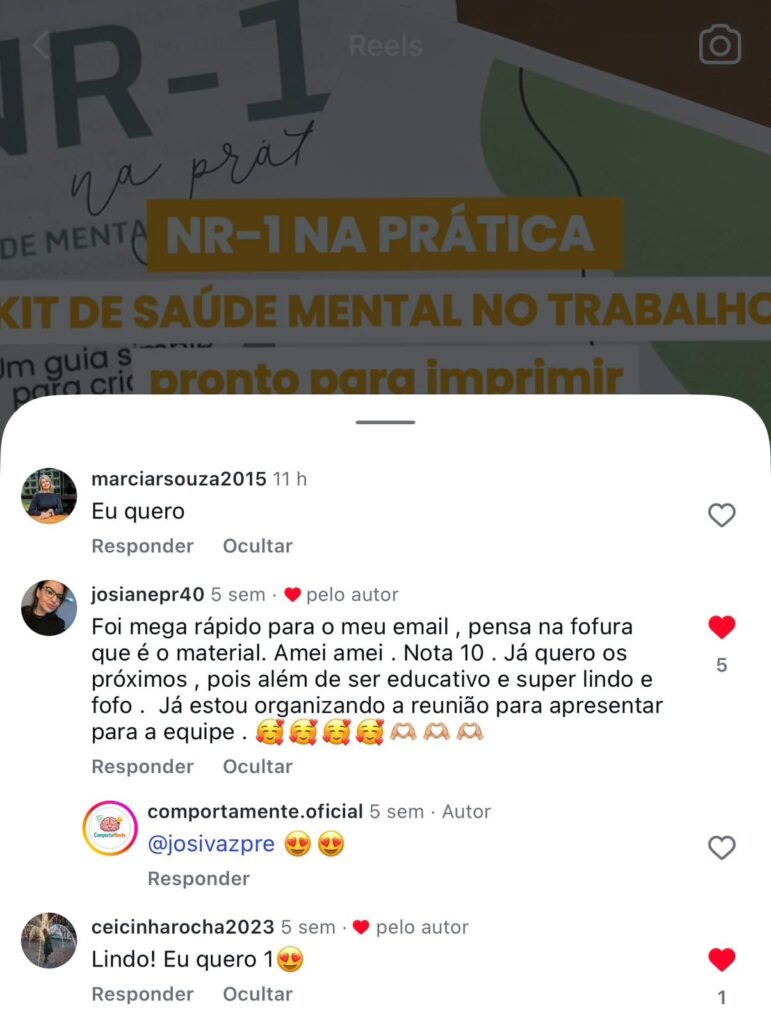The width and height of the screenshot is (771, 1024).
Task: Reply to marciarsouza2015's comment
Action: click(x=142, y=546)
